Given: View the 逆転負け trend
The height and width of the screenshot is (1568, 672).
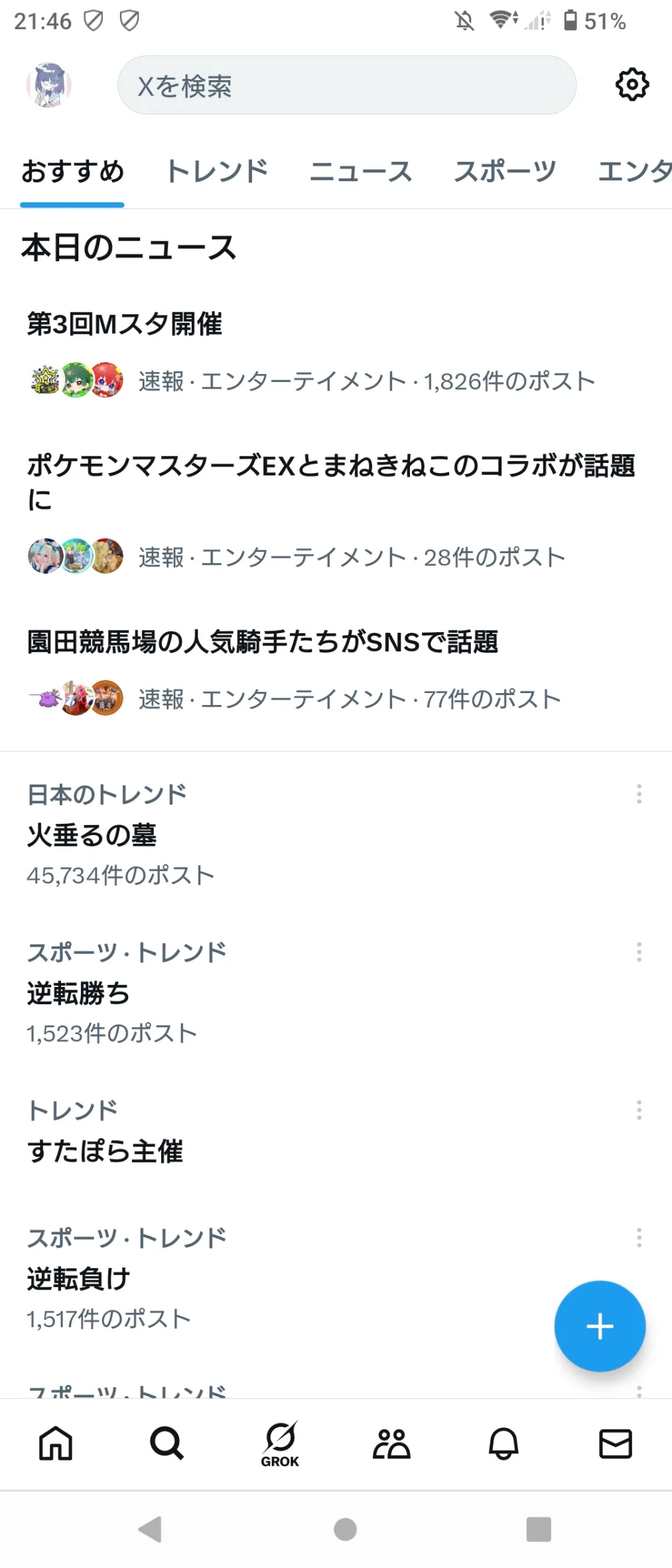Looking at the screenshot, I should (x=78, y=1278).
